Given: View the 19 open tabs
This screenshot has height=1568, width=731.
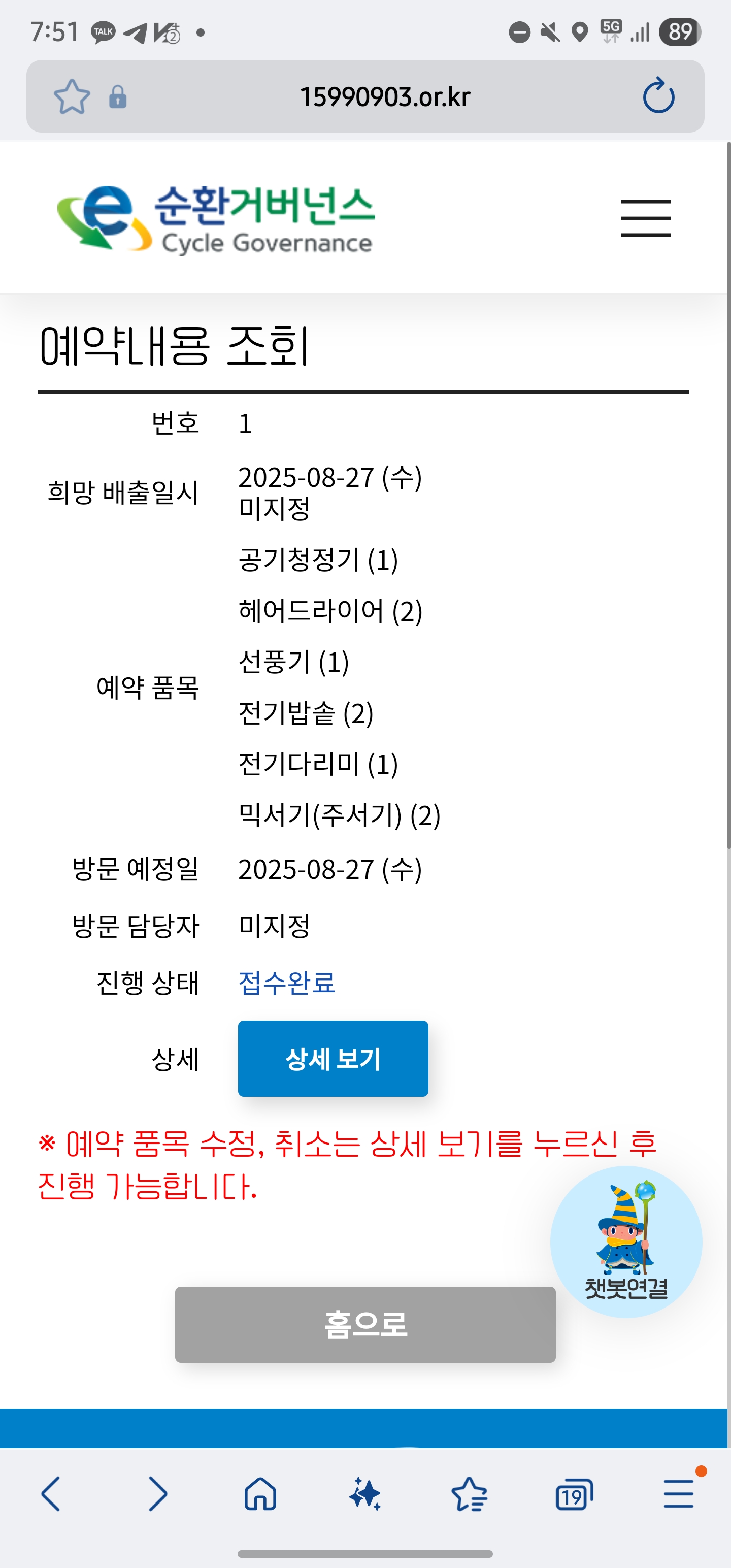Looking at the screenshot, I should click(x=574, y=1494).
